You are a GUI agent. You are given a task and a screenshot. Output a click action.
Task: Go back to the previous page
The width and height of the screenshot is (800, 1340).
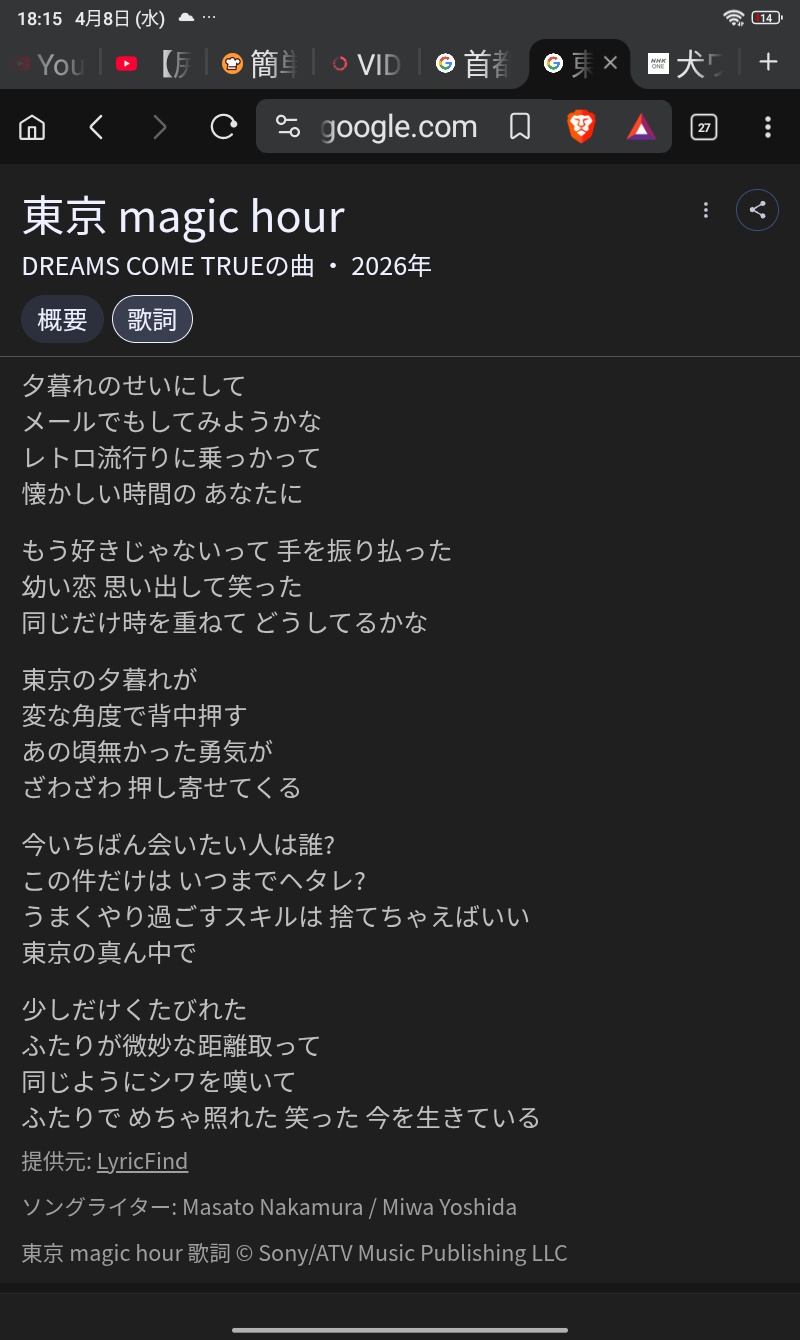tap(96, 127)
